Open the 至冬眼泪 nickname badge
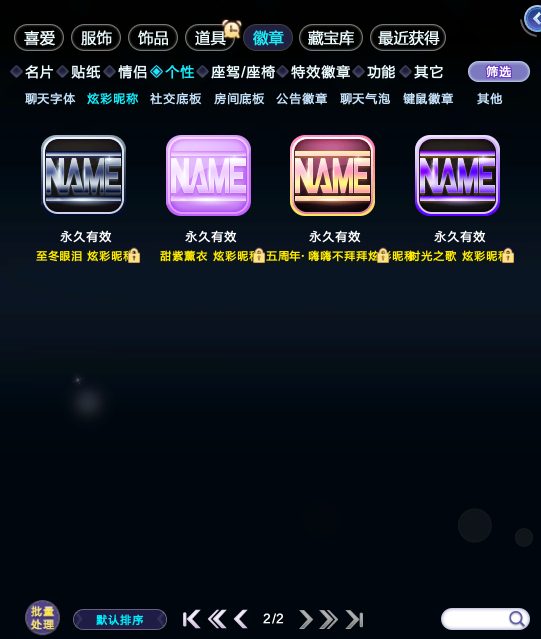 [x=84, y=175]
